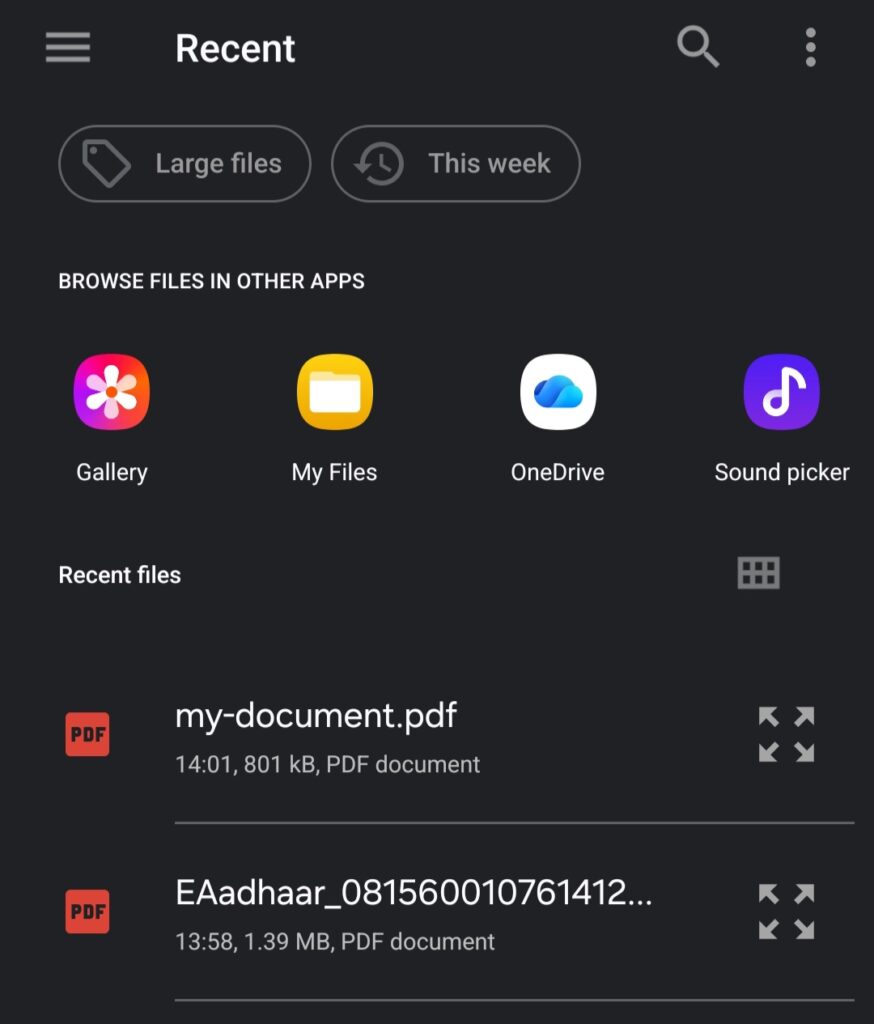
Task: Open my-document.pdf by its name
Action: (x=316, y=715)
